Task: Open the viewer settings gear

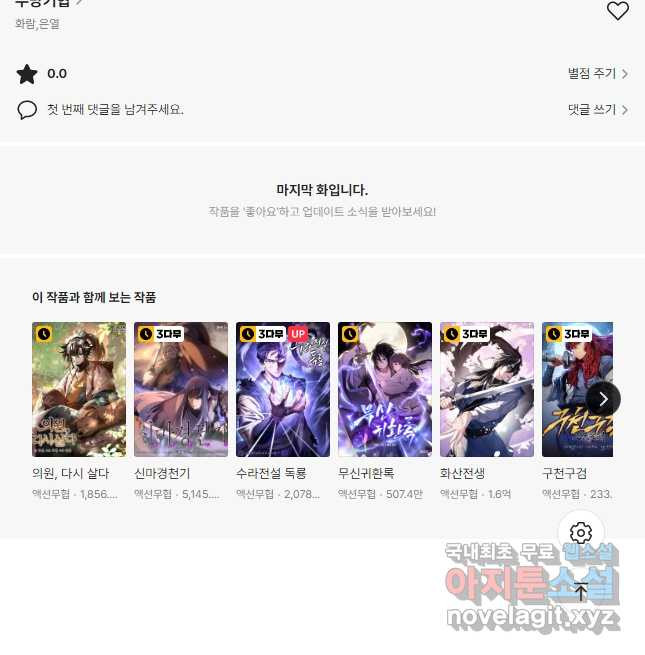Action: [581, 533]
